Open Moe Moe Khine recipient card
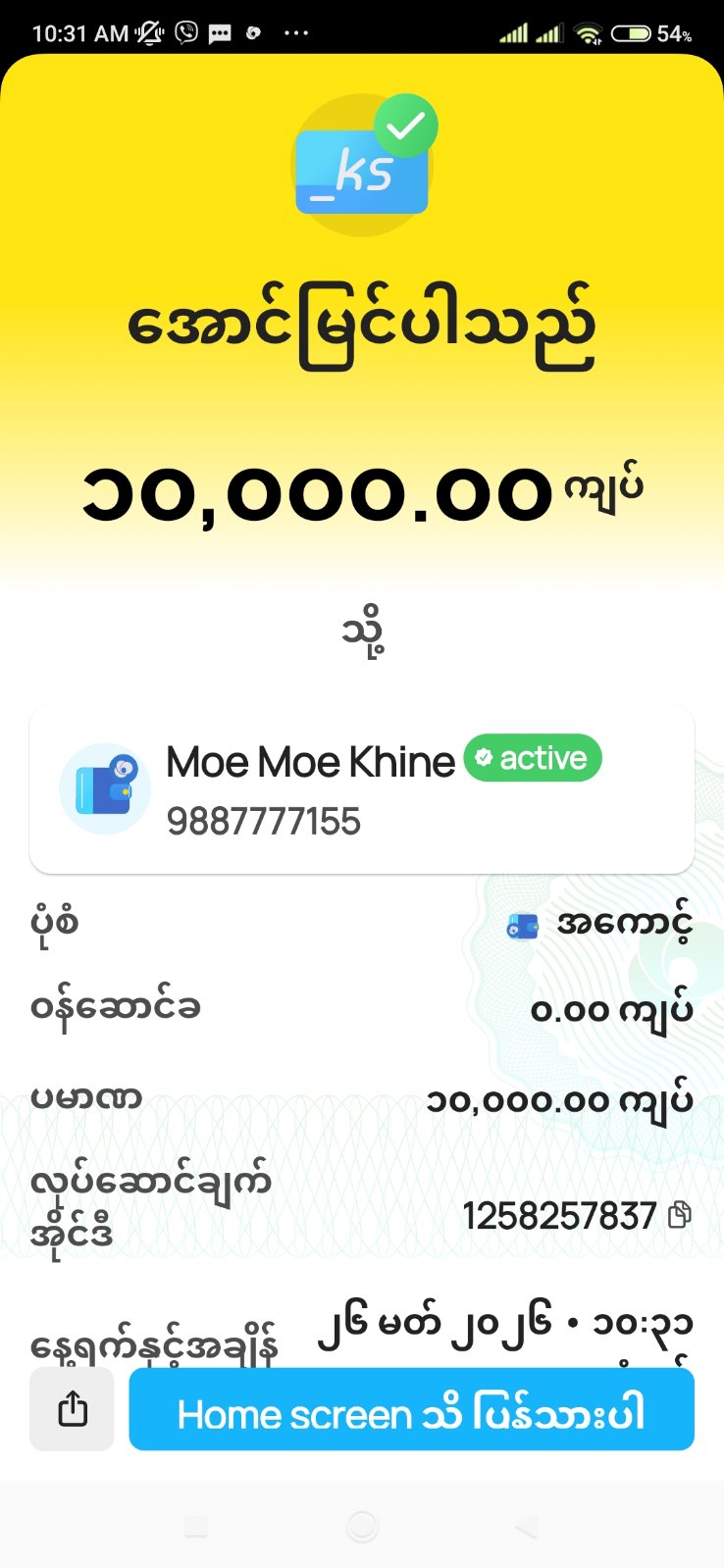Screen dimensions: 724x1568 [x=361, y=789]
